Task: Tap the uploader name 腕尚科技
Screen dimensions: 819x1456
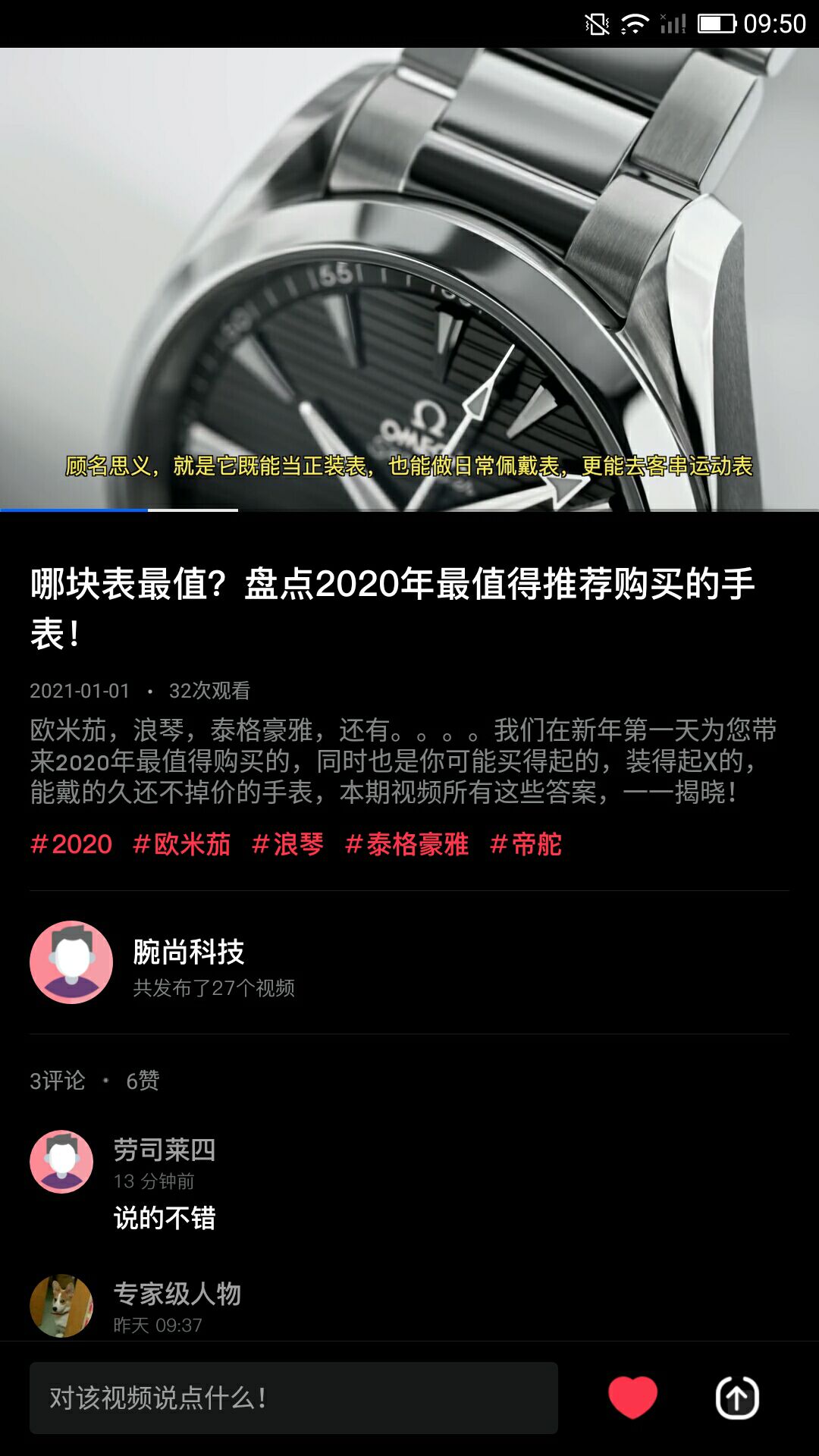Action: click(x=187, y=951)
